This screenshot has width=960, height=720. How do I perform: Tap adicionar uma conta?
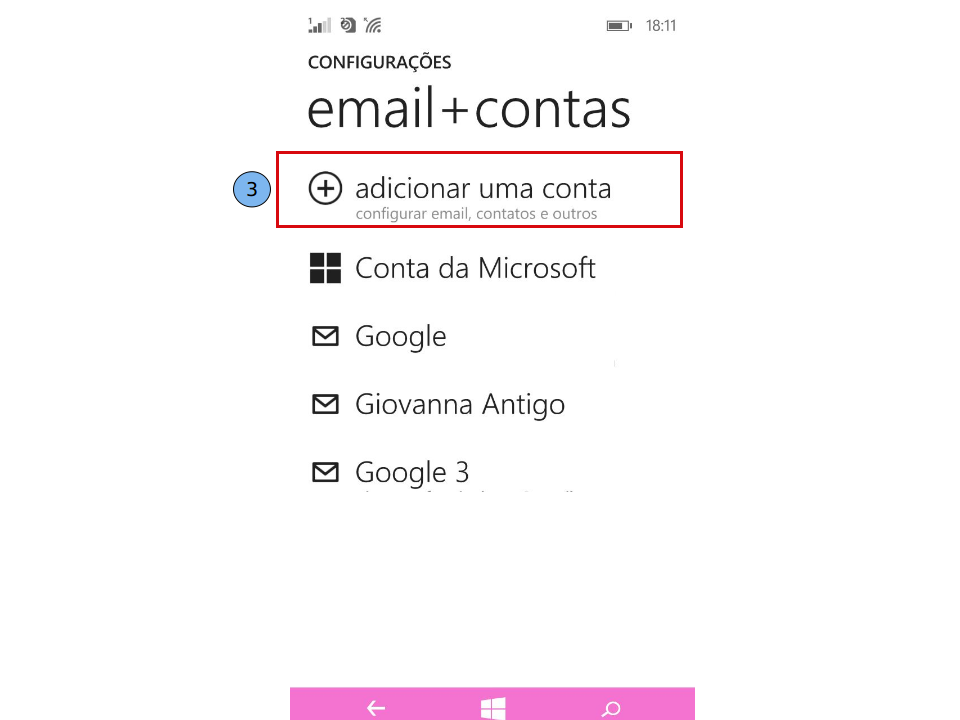pos(482,189)
